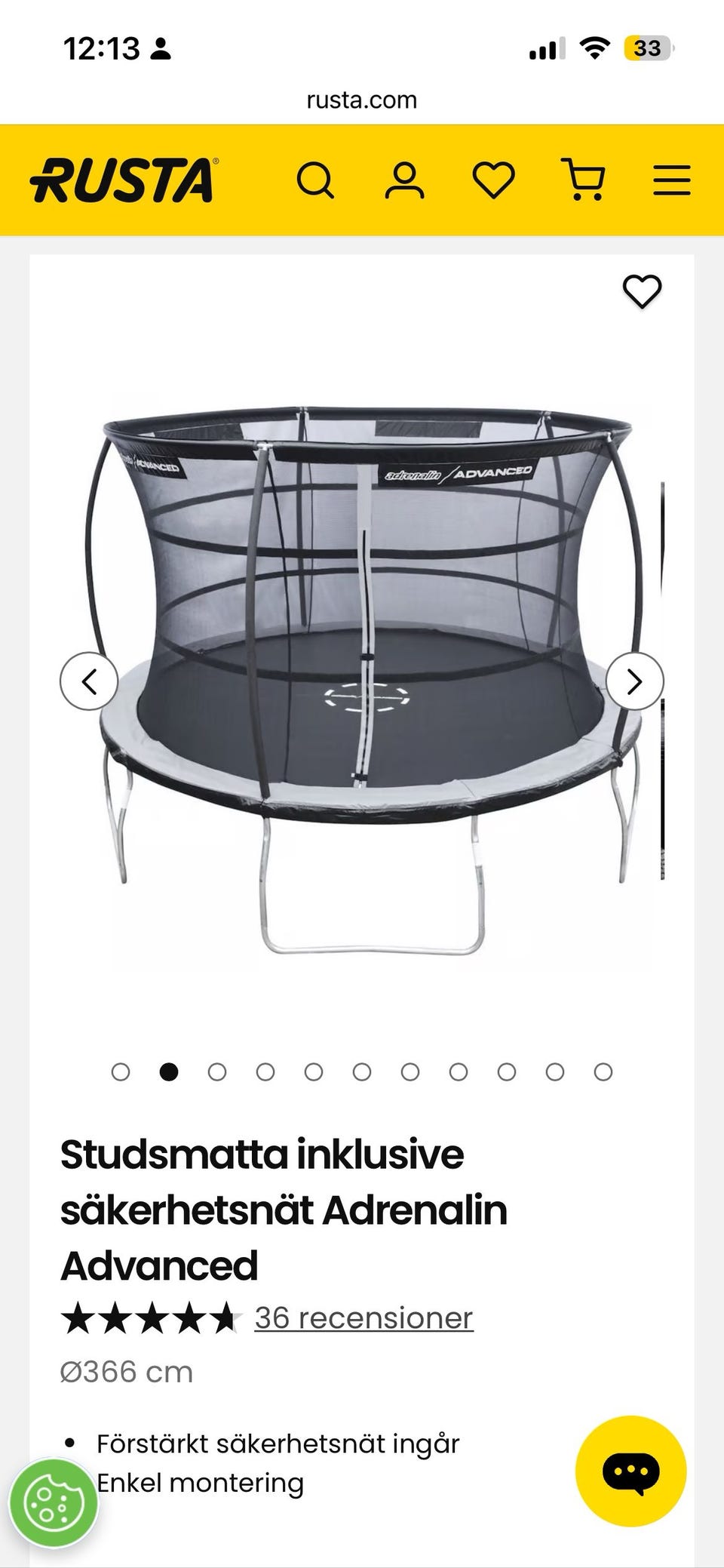The height and width of the screenshot is (1568, 724).
Task: Open the chat support bubble
Action: [630, 1471]
